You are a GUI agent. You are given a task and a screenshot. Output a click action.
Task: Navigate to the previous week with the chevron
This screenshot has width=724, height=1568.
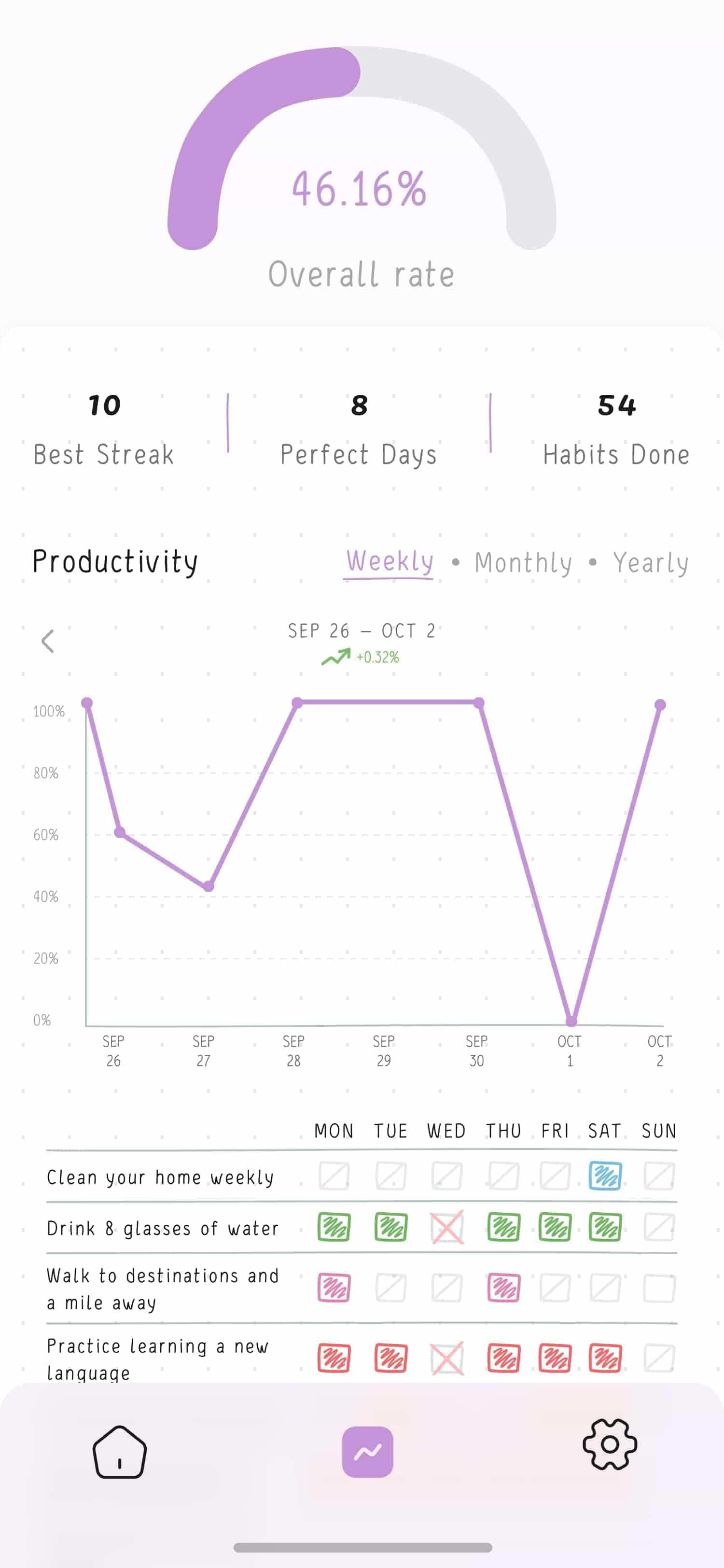[47, 640]
